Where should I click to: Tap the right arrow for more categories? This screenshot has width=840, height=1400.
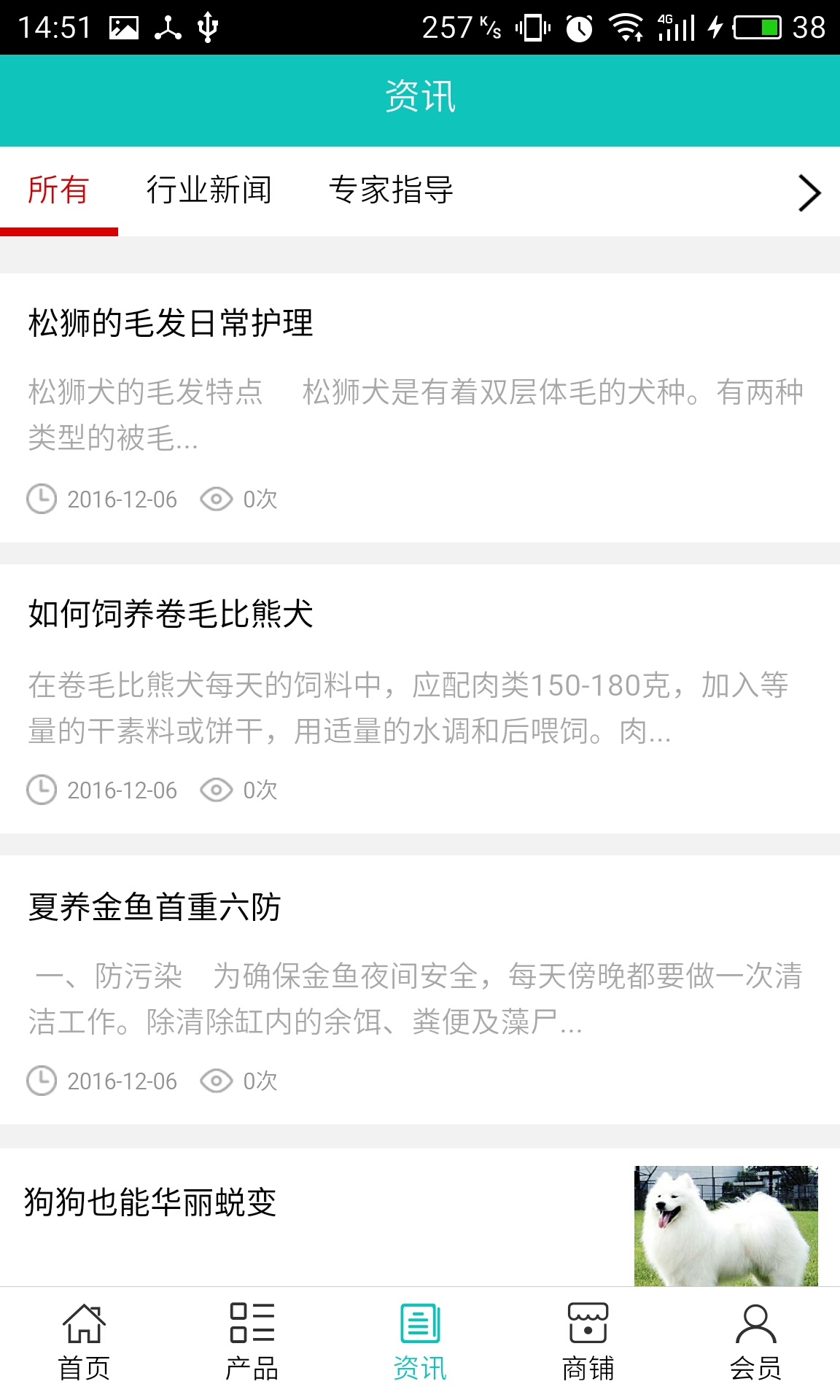[809, 193]
